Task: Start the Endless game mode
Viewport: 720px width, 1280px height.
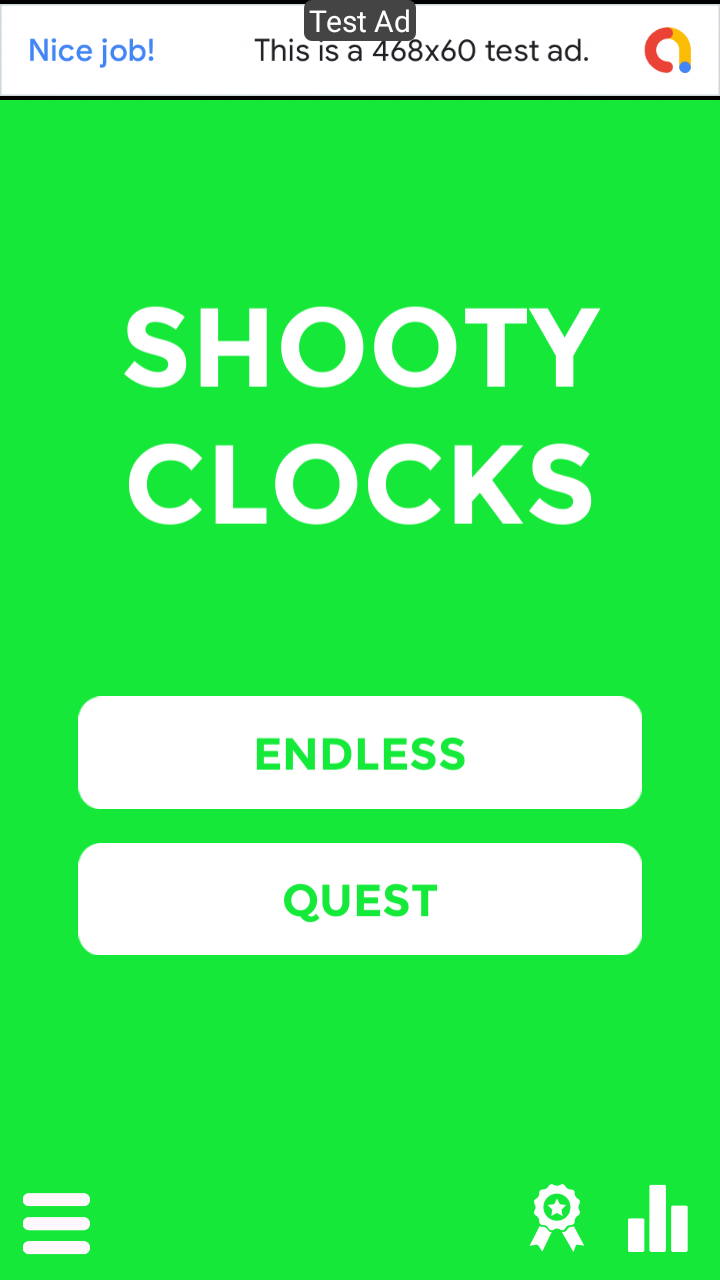Action: pos(360,753)
